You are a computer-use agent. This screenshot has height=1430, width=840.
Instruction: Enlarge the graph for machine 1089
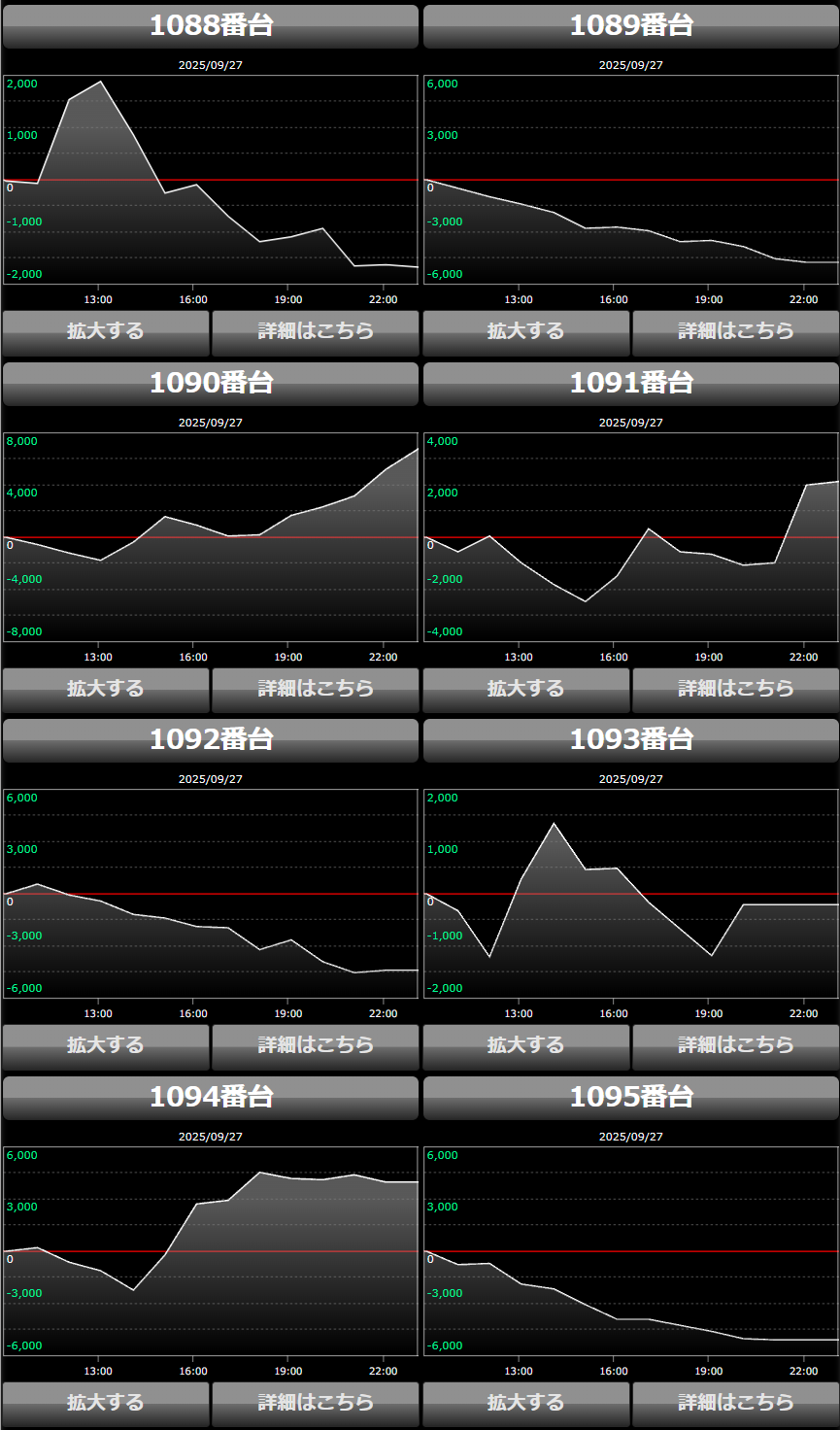(526, 333)
